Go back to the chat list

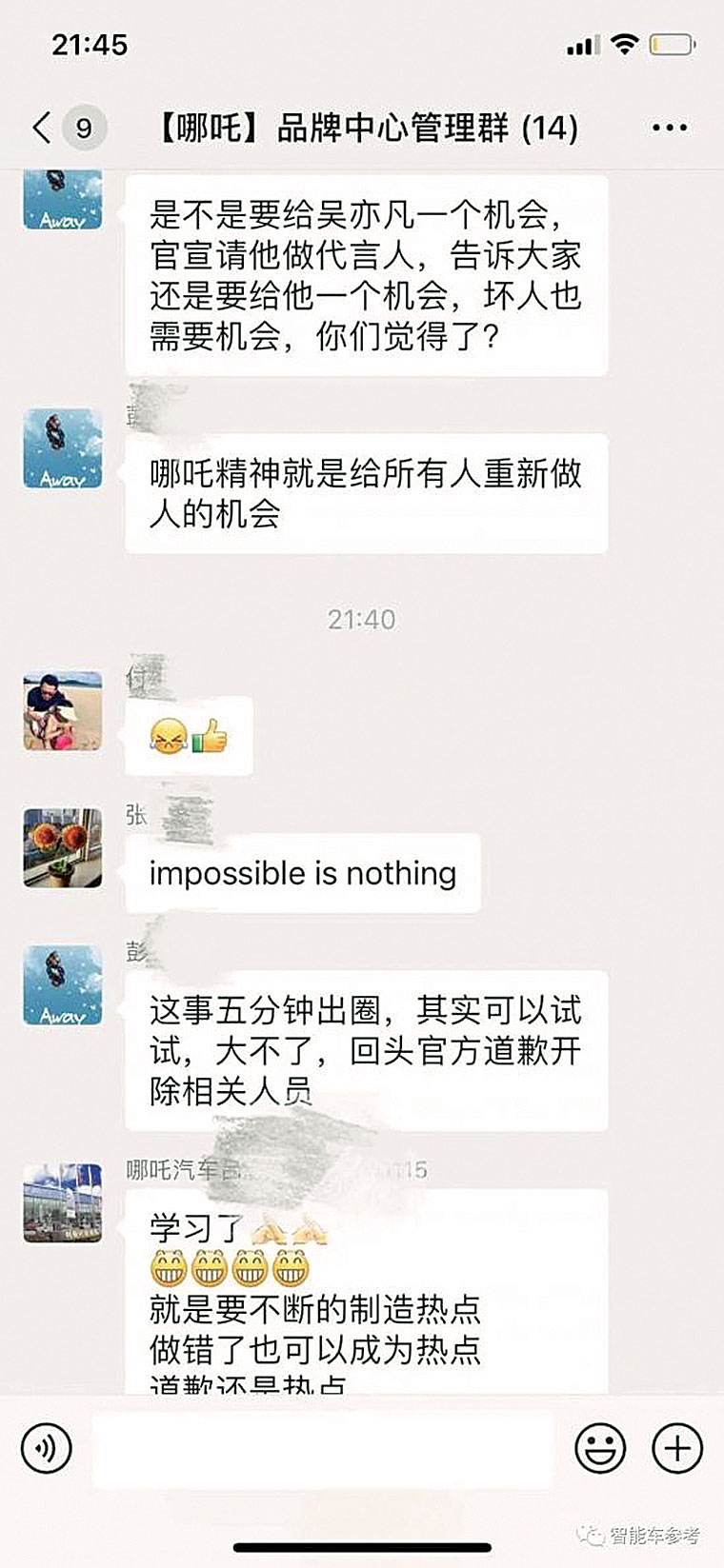click(42, 128)
